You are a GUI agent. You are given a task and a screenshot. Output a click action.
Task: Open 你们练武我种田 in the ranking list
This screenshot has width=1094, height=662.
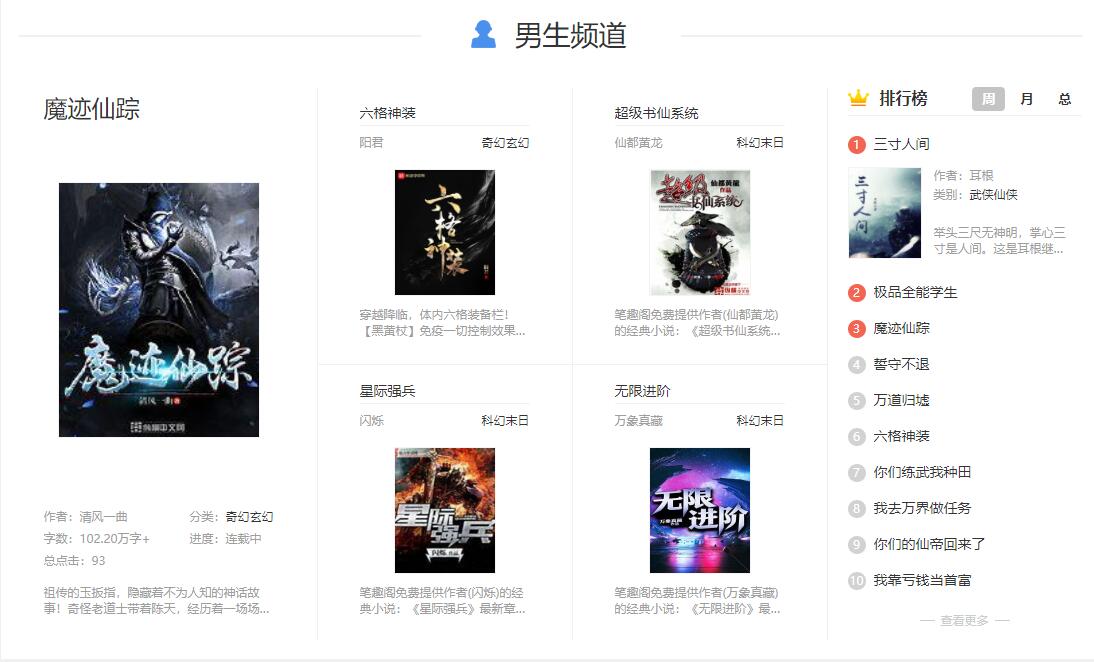click(x=922, y=472)
